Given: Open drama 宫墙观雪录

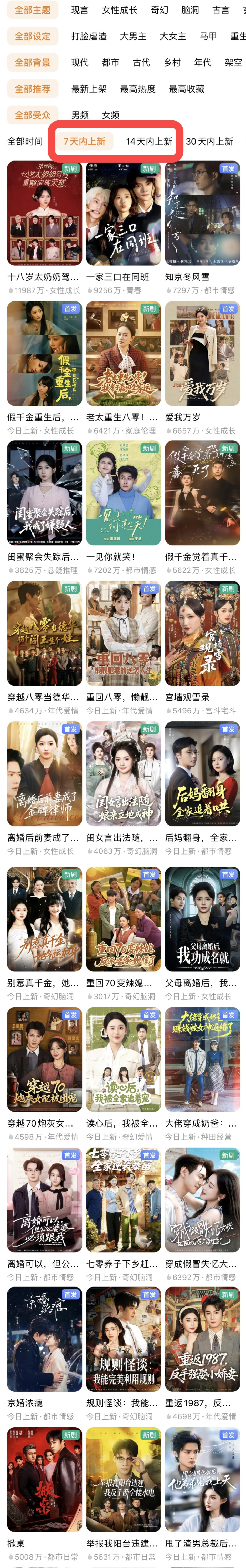Looking at the screenshot, I should coord(202,633).
